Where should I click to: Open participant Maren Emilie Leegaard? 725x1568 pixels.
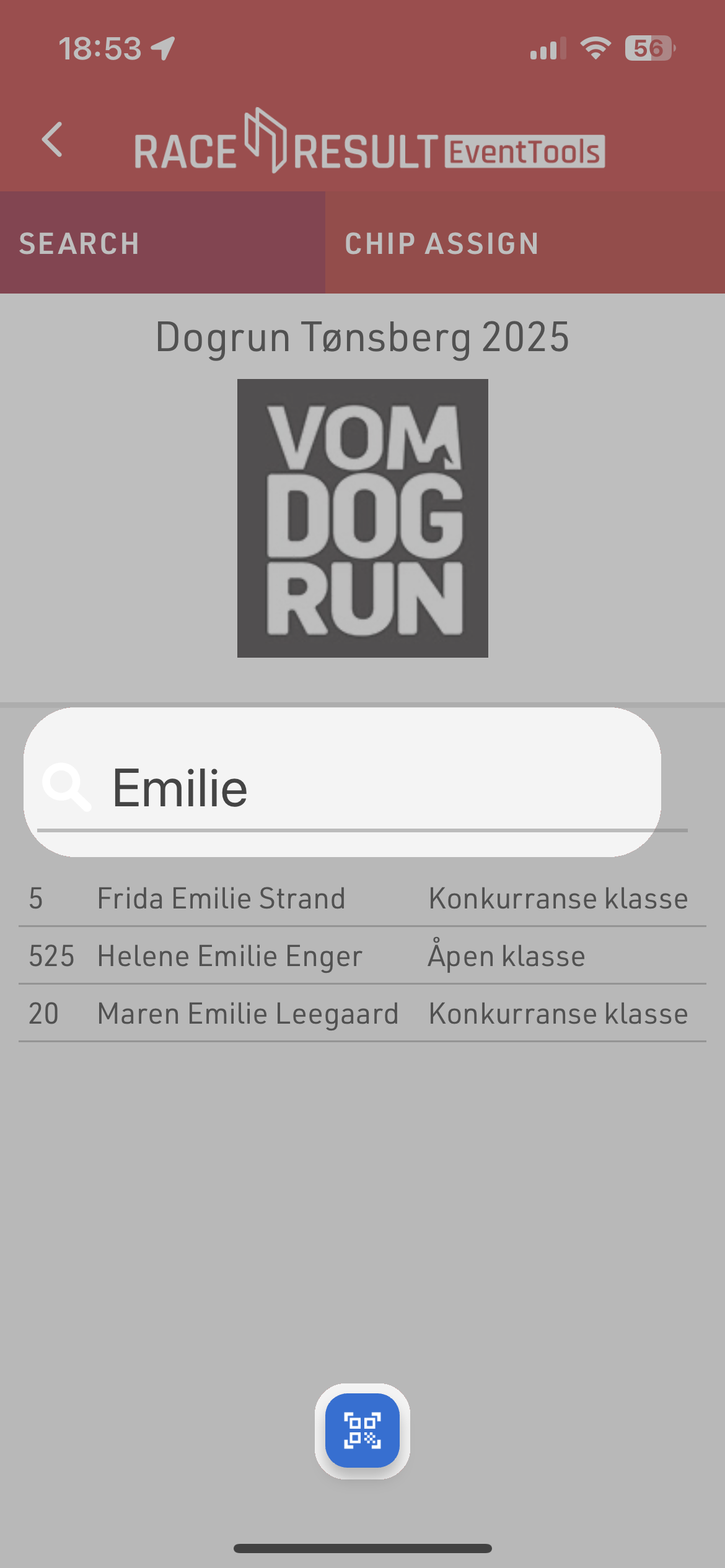click(362, 1014)
